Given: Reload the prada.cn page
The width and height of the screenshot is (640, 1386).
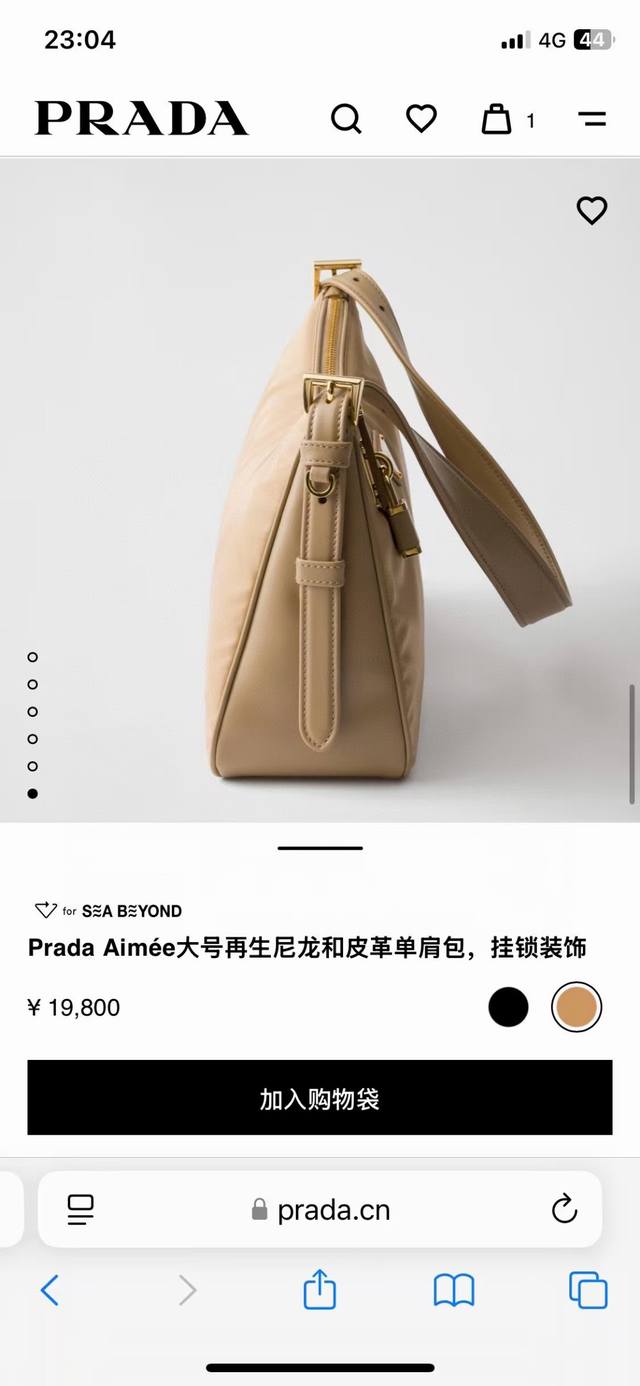Looking at the screenshot, I should click(564, 1209).
